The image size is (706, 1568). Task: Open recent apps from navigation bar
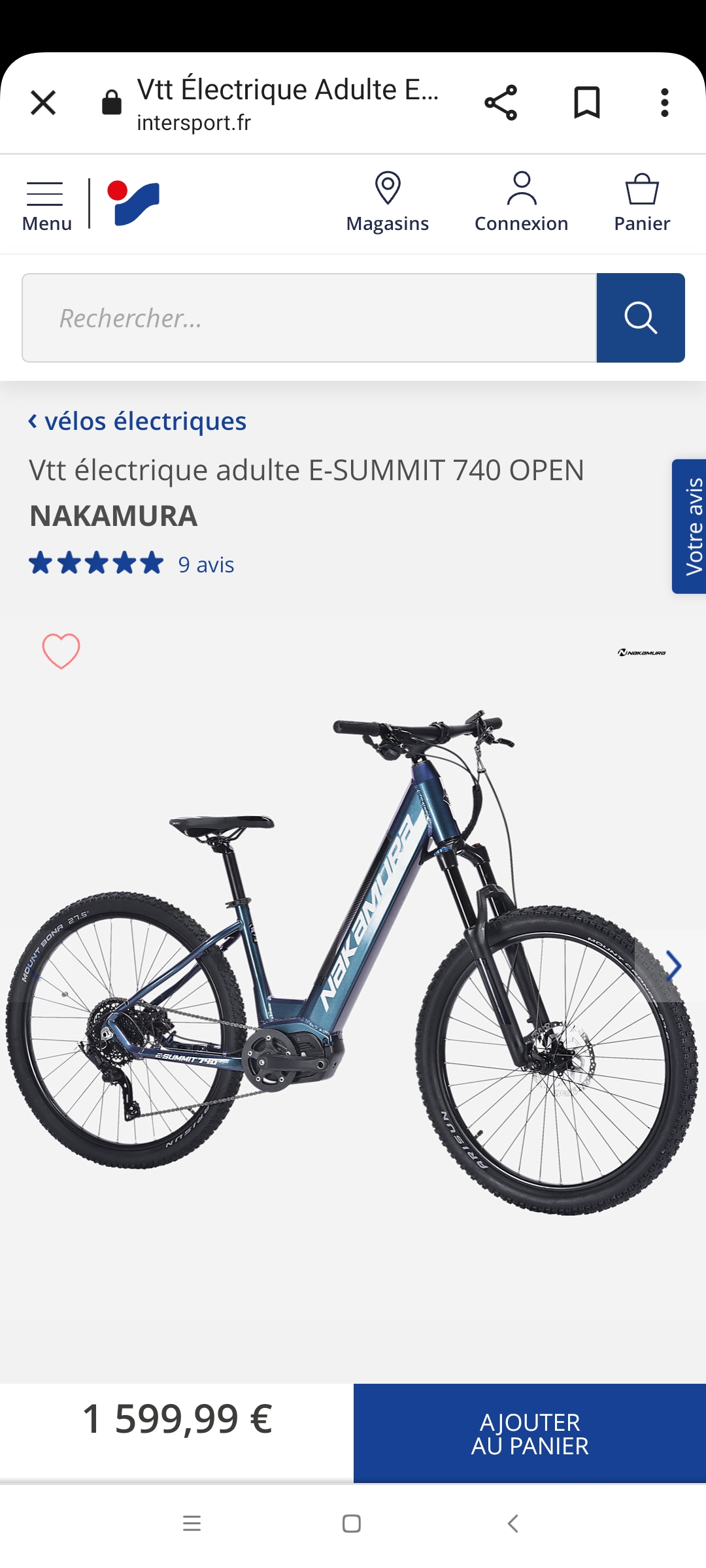[192, 1524]
